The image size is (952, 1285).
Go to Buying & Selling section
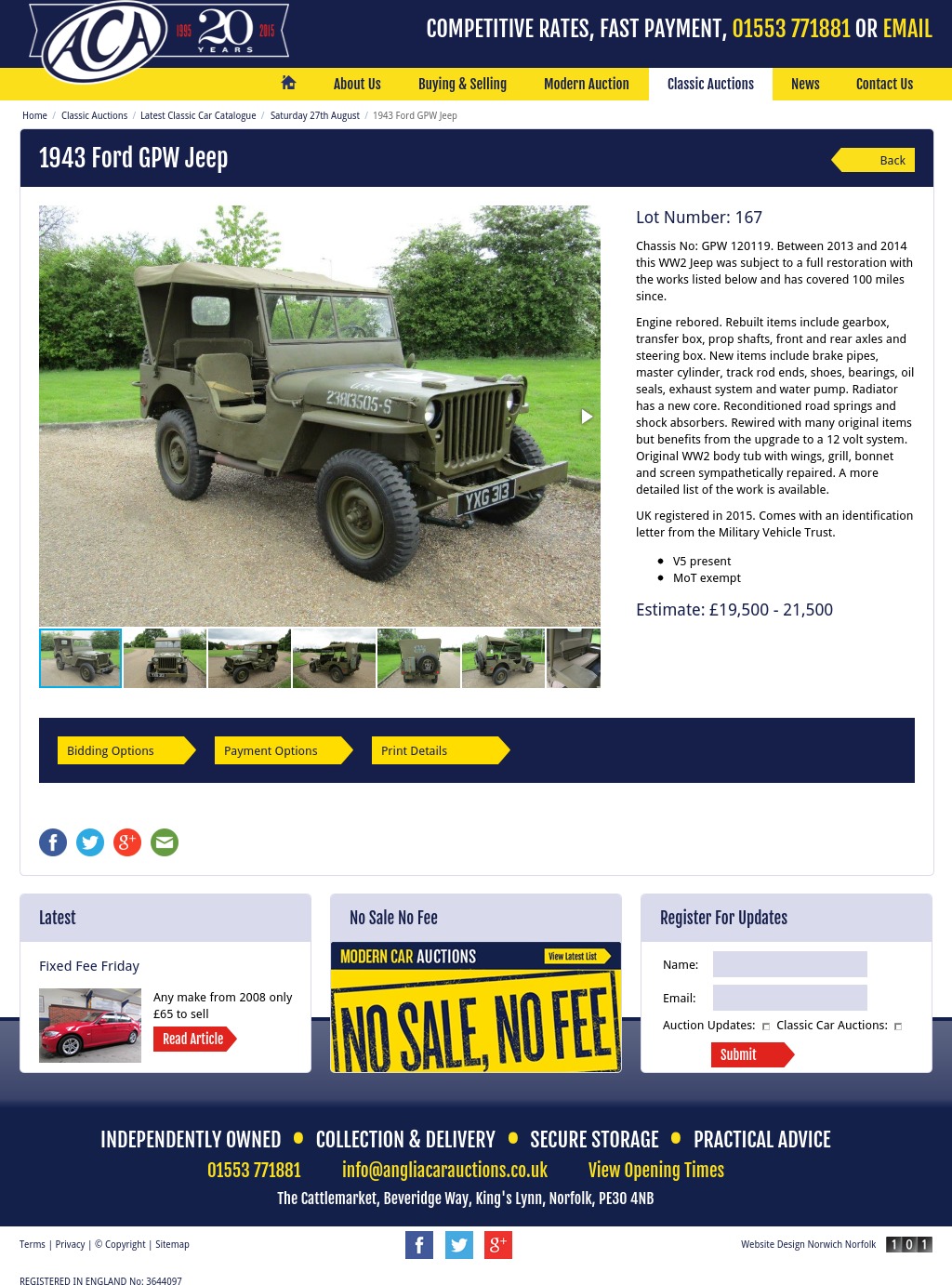pos(462,84)
